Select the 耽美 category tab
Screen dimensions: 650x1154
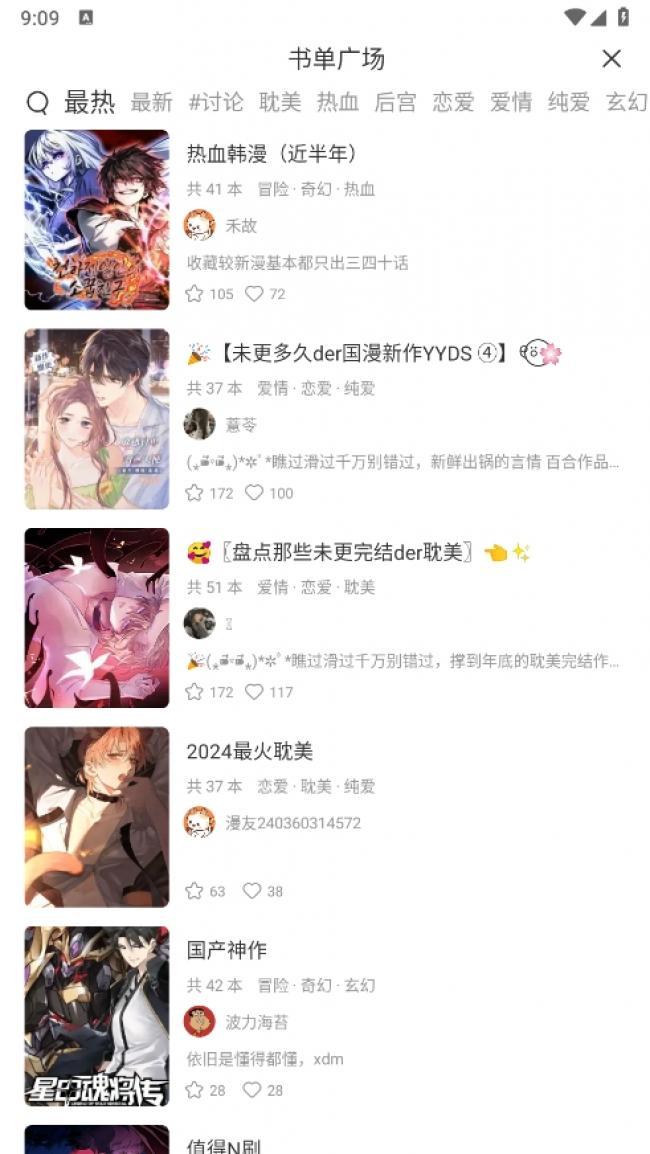pyautogui.click(x=280, y=102)
